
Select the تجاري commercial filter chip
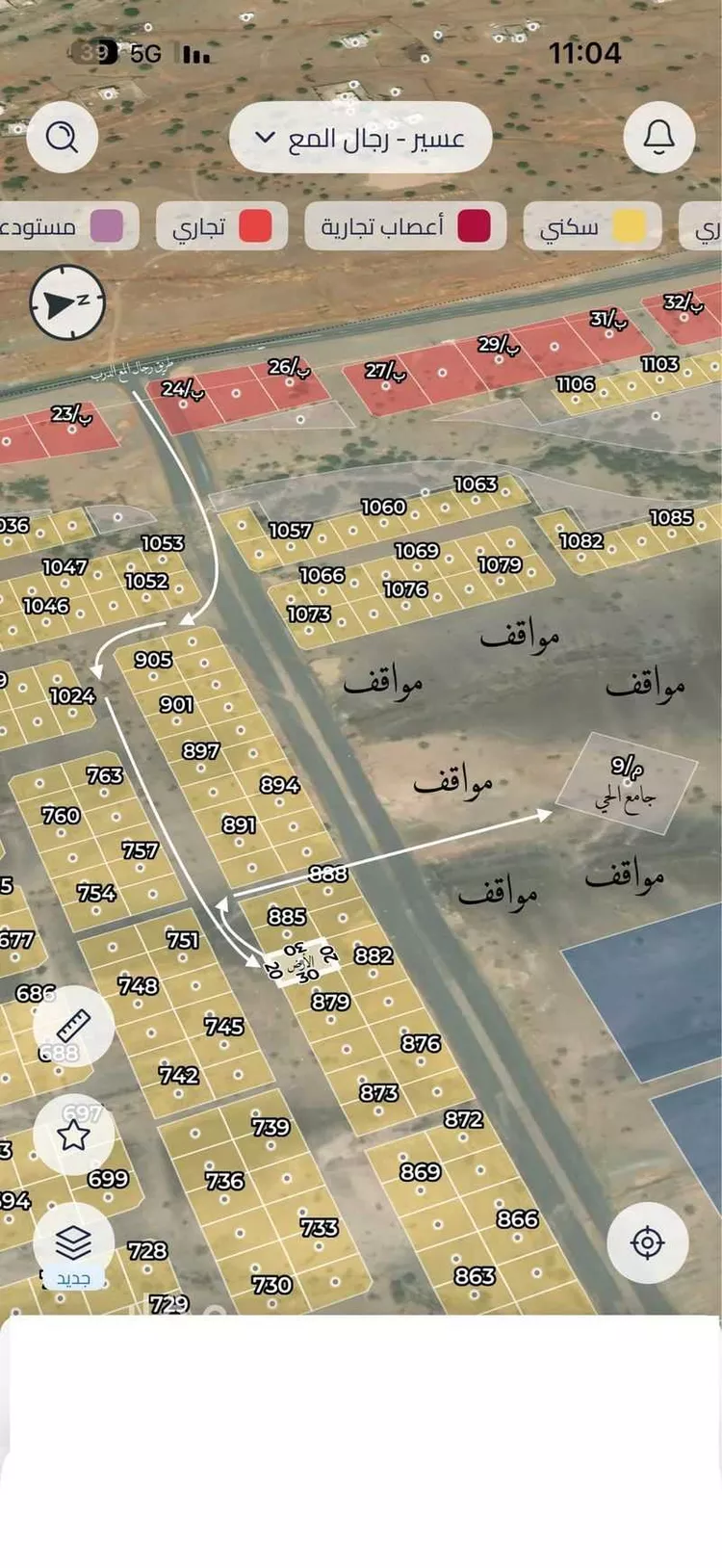click(221, 227)
